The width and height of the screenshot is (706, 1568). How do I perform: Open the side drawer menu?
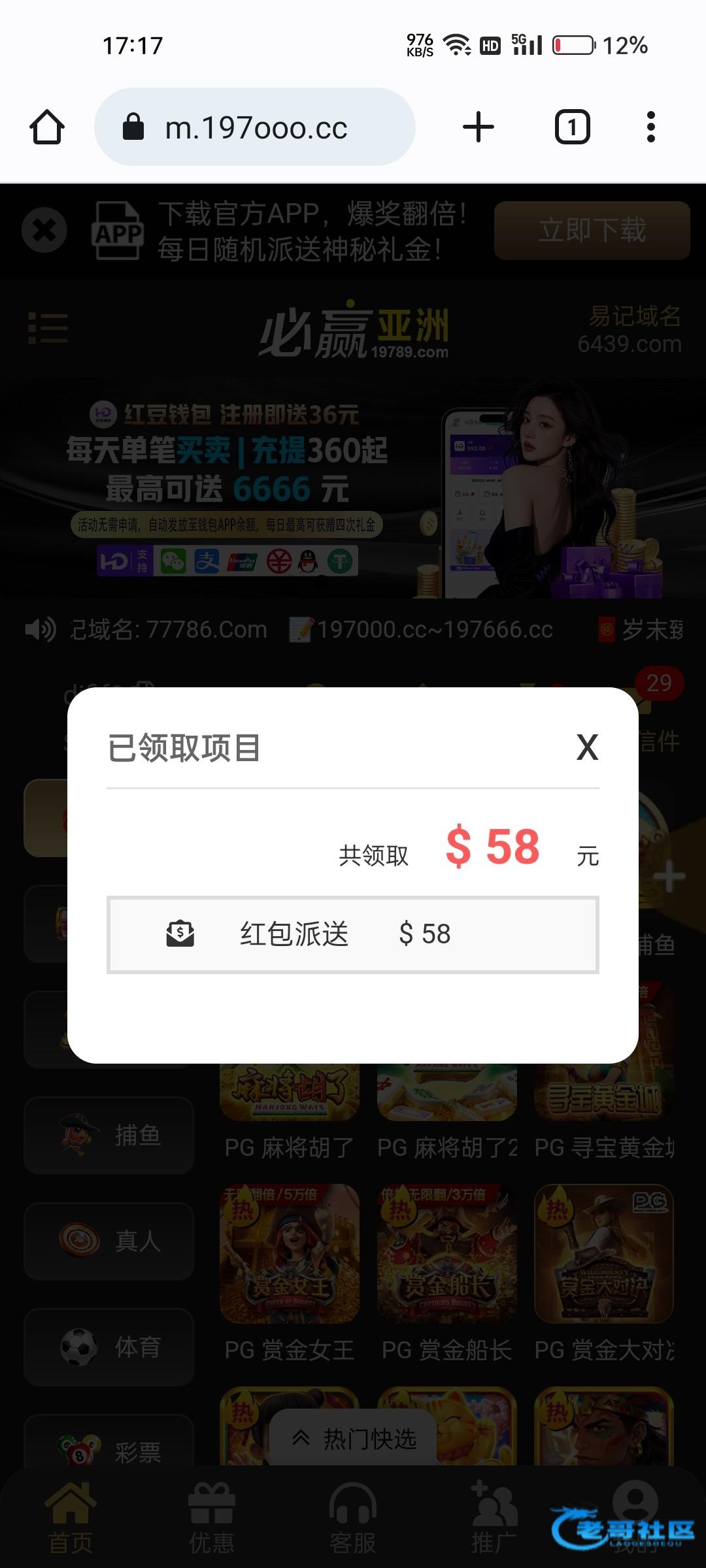click(48, 328)
